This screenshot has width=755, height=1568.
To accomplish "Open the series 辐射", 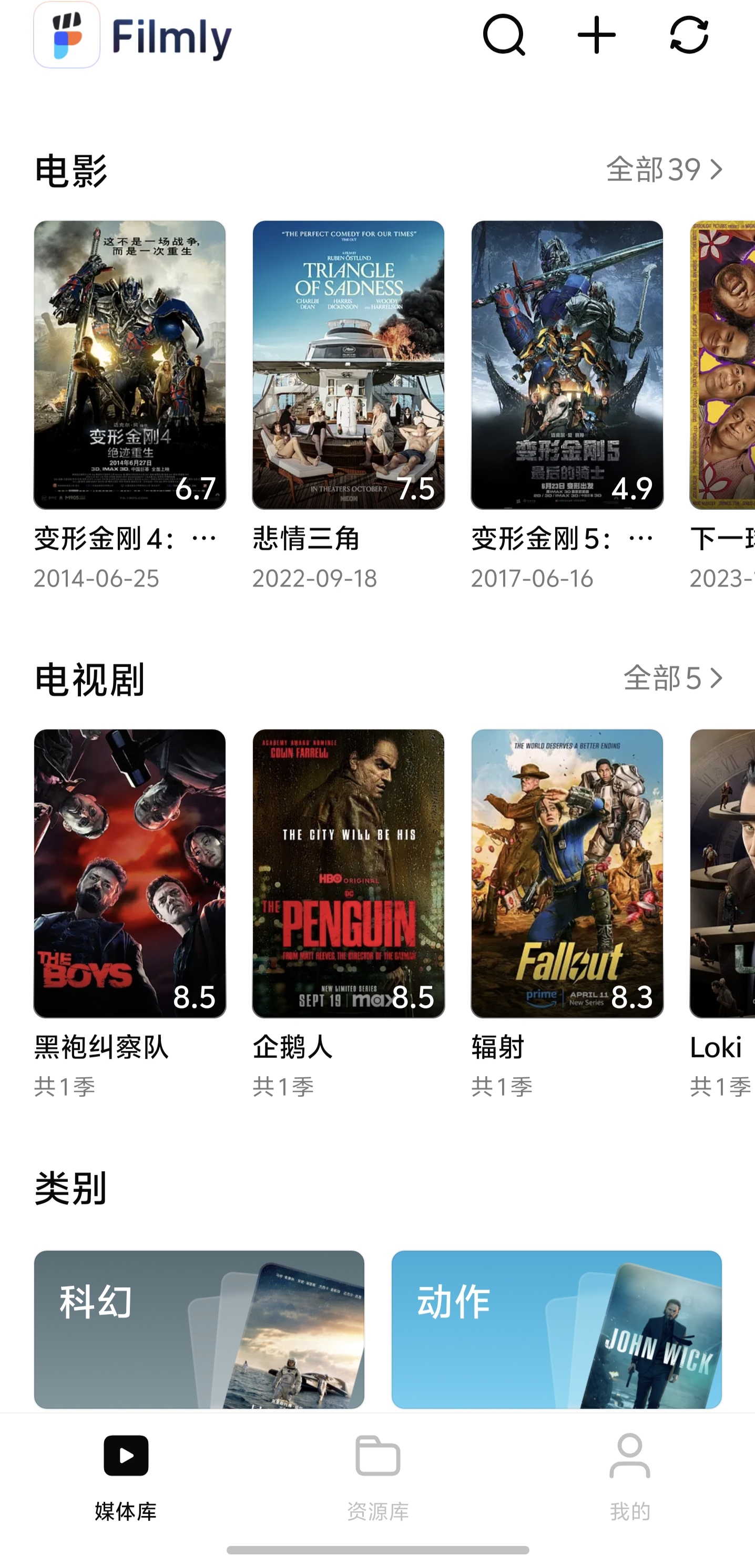I will pos(567,873).
